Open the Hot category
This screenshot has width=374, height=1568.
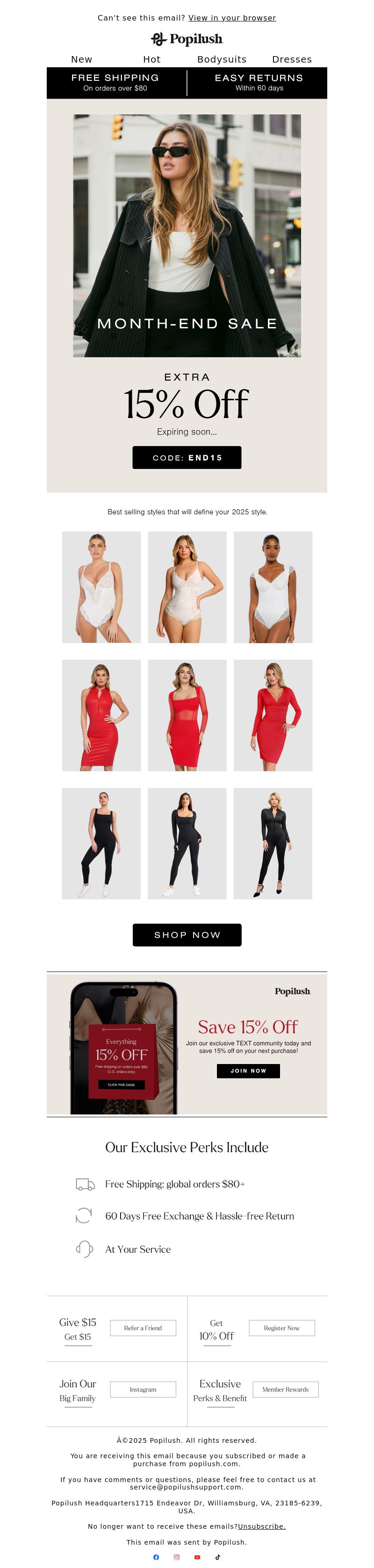coord(151,59)
